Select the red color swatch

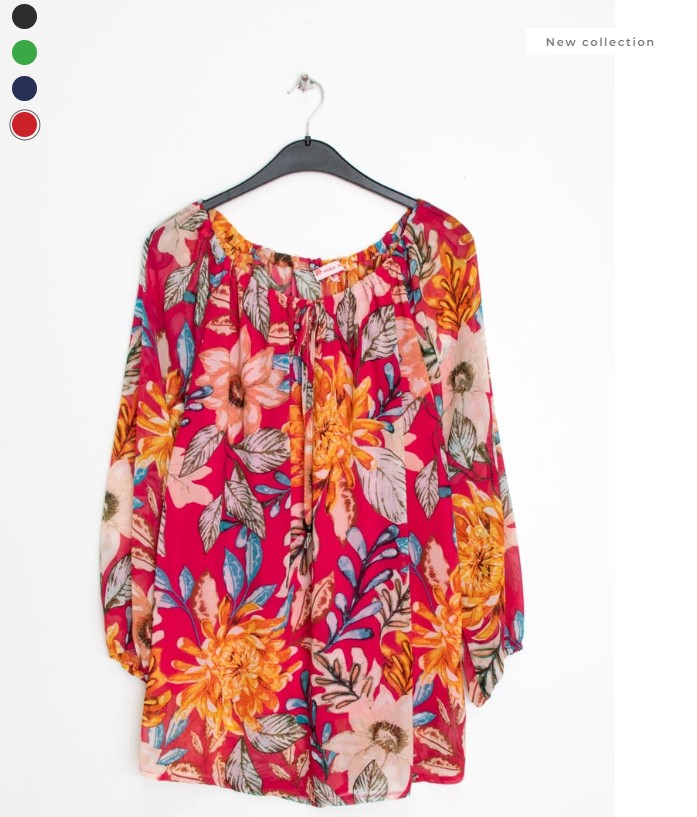click(x=24, y=124)
